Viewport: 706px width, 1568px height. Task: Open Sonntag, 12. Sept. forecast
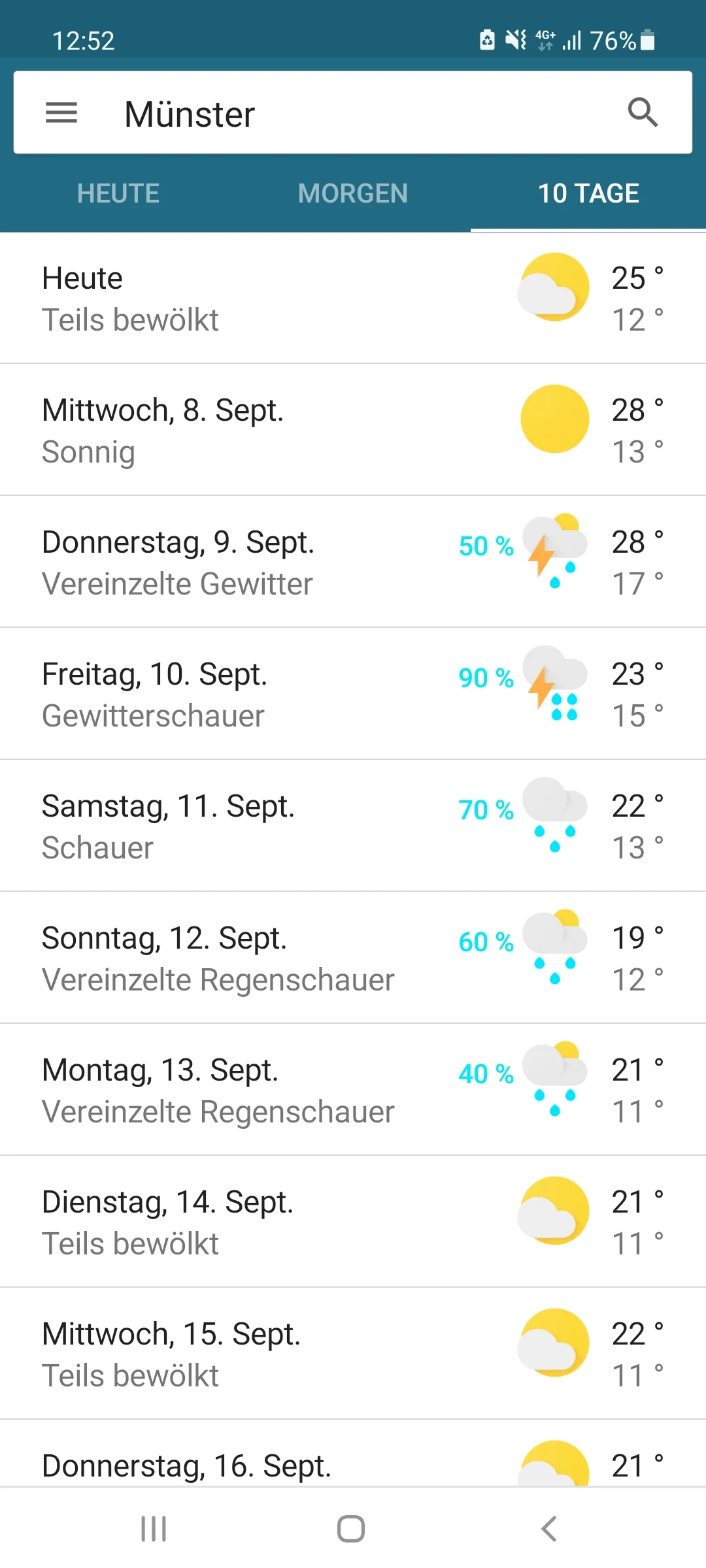click(x=353, y=958)
